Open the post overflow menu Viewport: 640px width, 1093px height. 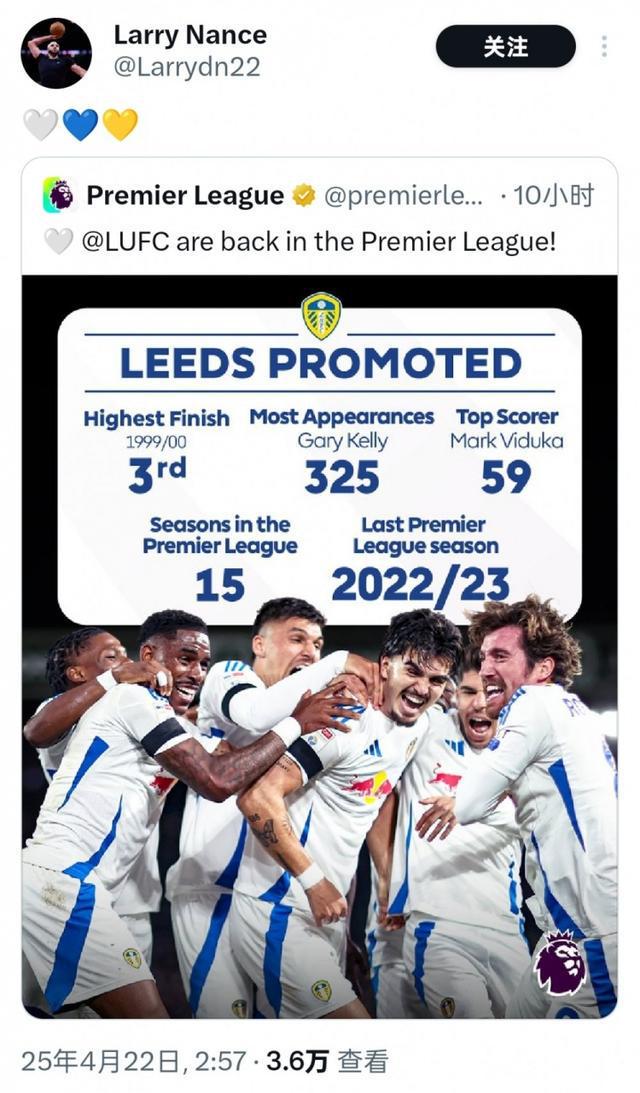(x=604, y=47)
